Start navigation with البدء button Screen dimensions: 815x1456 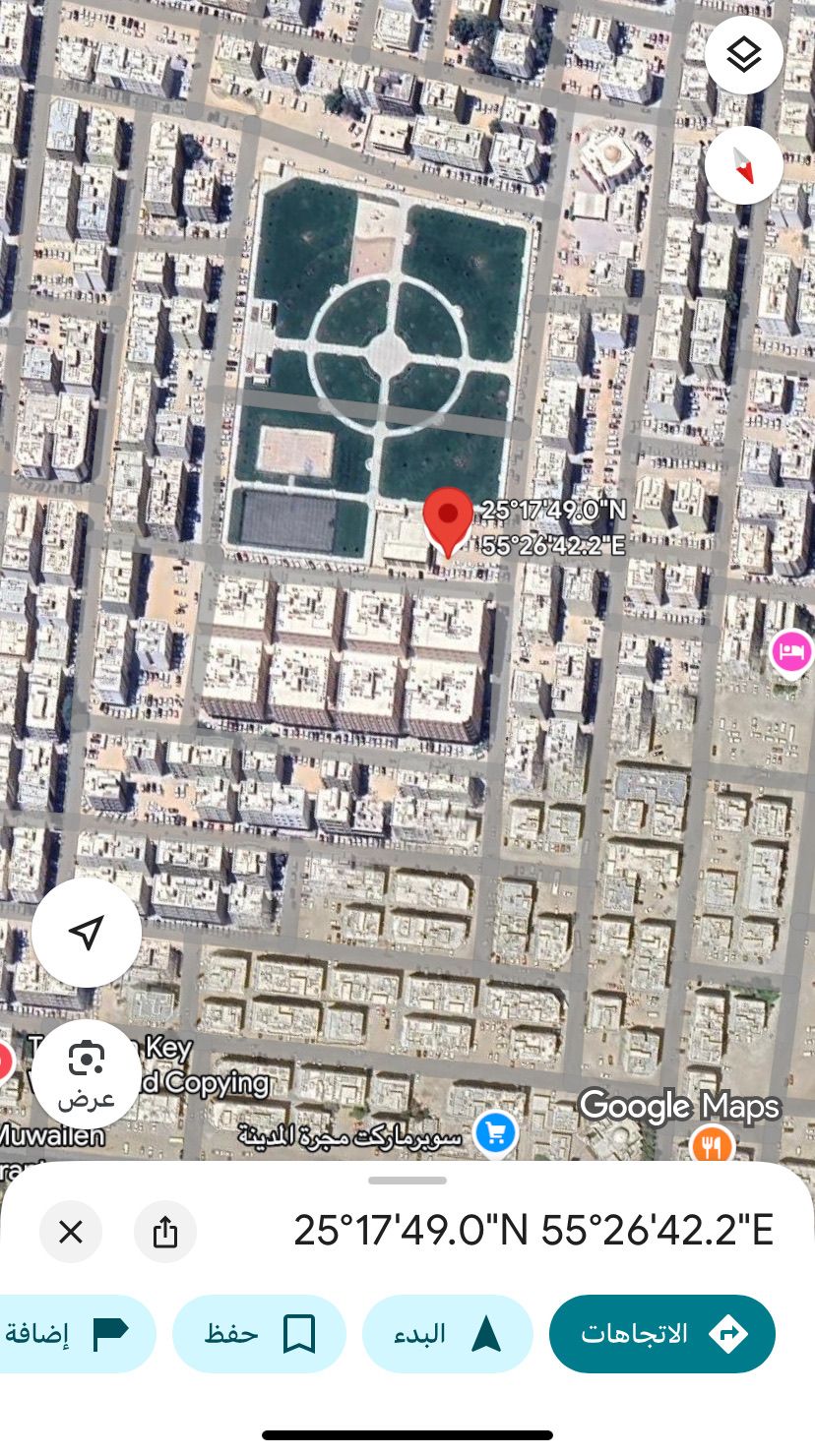448,1334
